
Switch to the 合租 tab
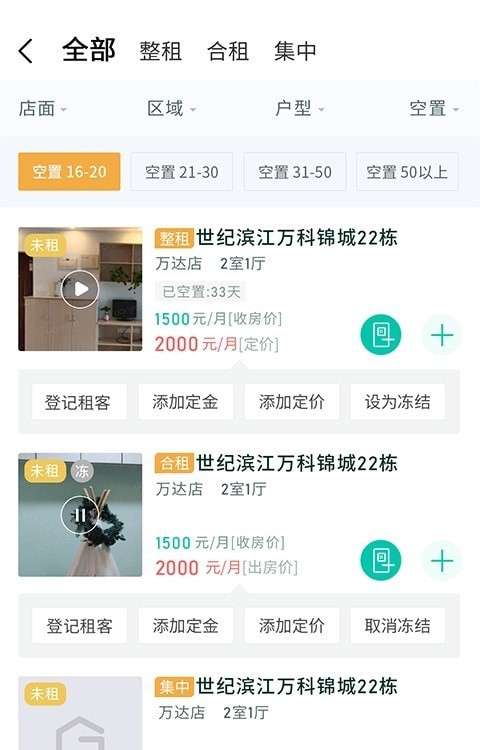point(228,51)
